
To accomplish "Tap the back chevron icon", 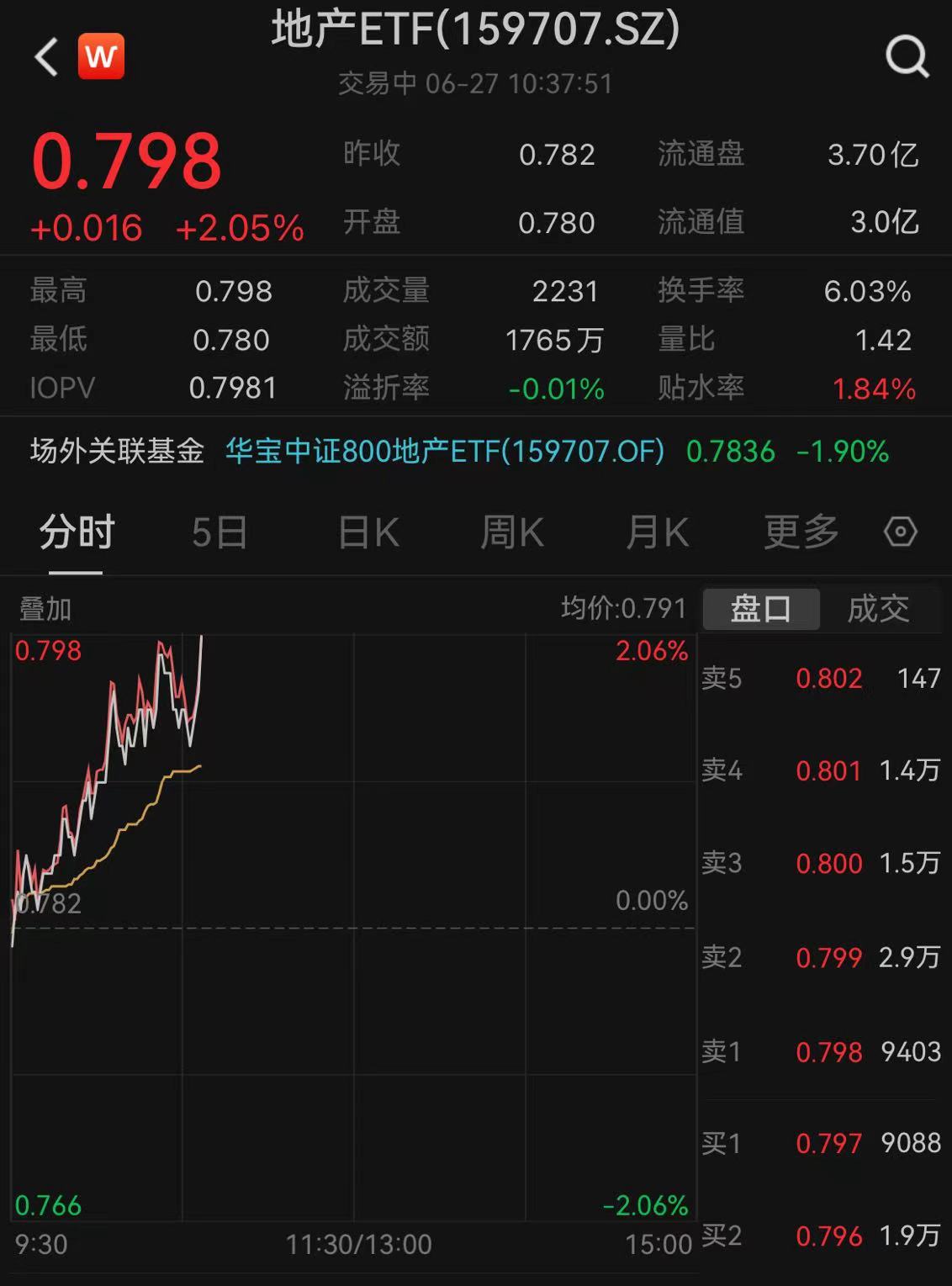I will [45, 55].
